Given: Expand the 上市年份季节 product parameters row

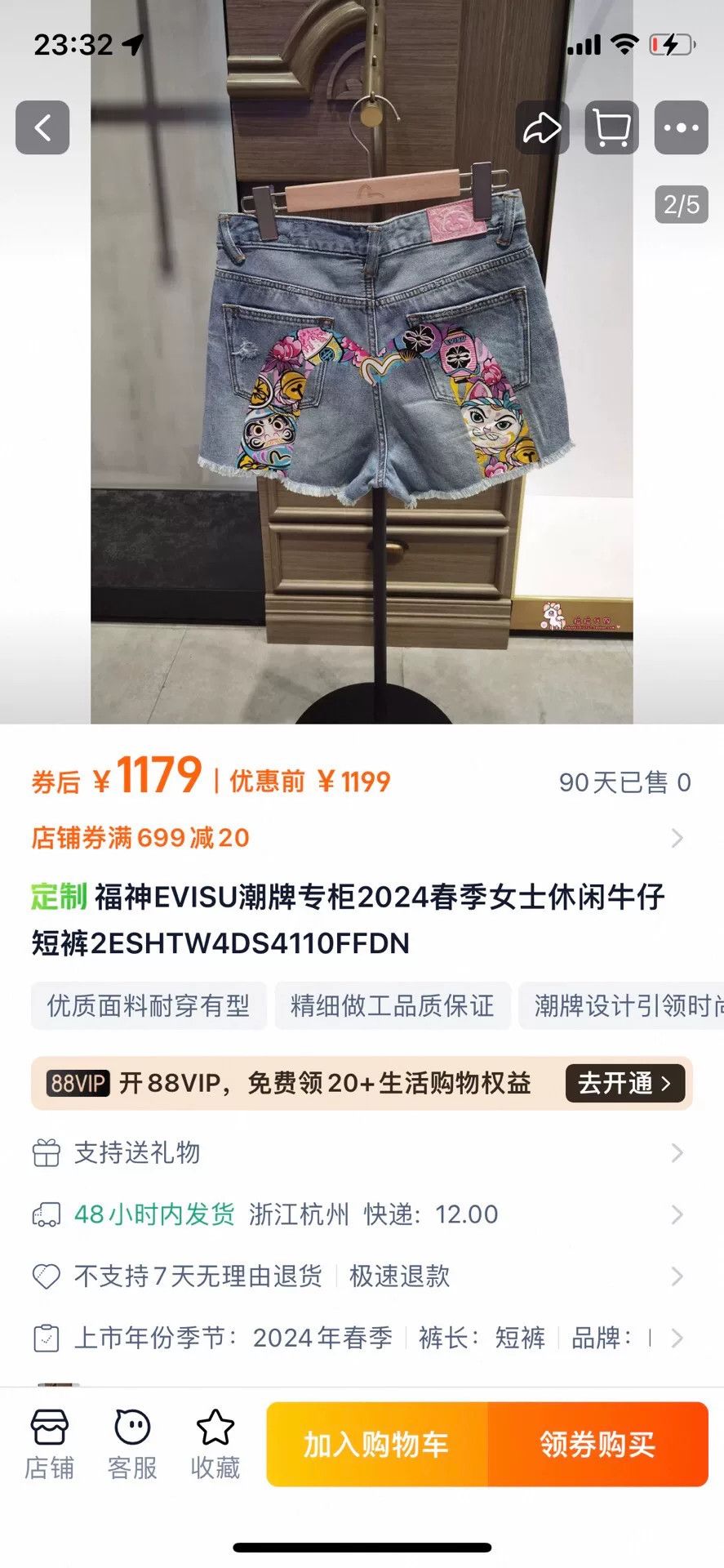Looking at the screenshot, I should point(362,1338).
